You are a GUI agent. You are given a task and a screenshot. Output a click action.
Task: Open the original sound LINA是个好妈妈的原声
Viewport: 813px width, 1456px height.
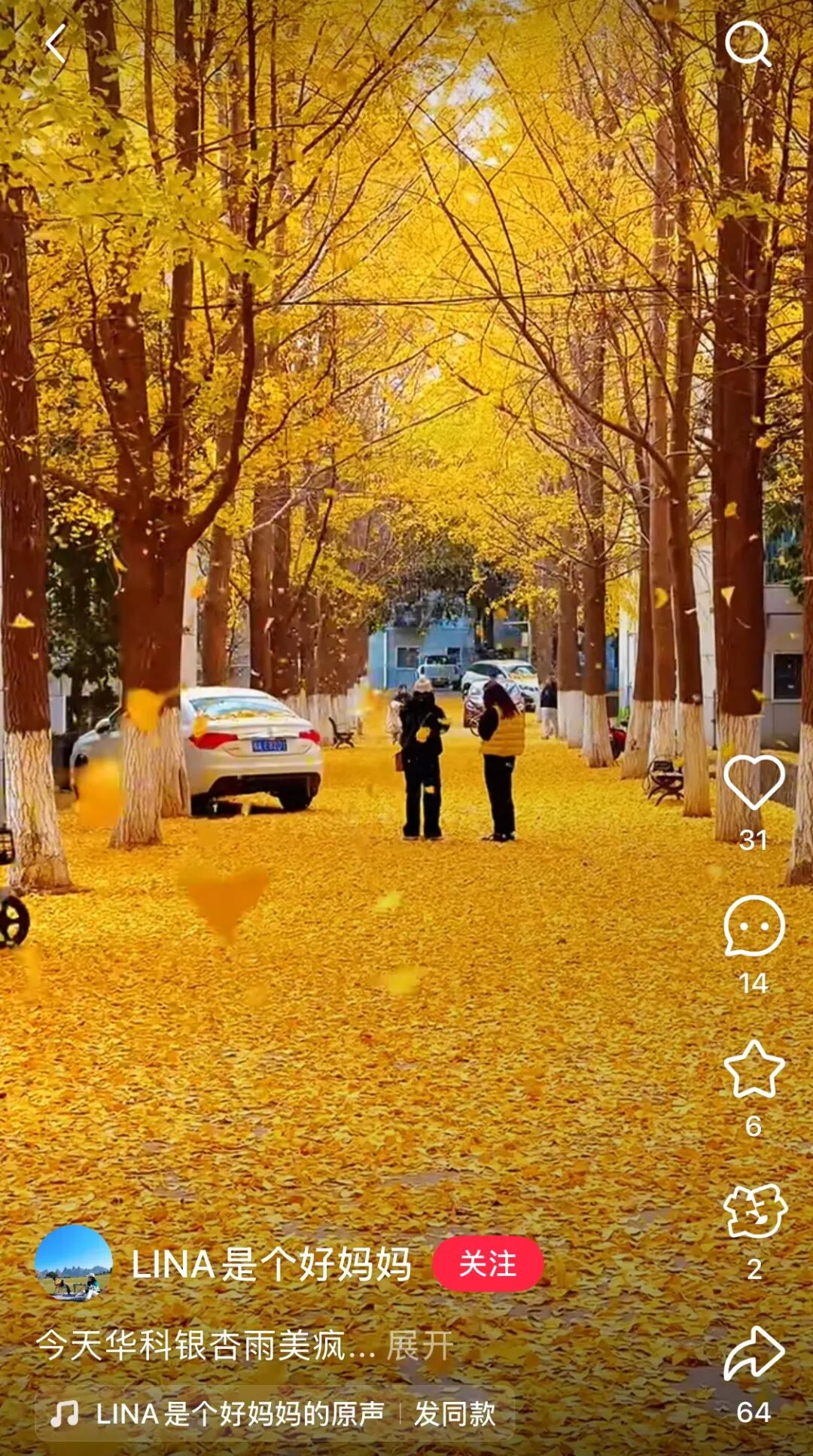coord(239,1414)
